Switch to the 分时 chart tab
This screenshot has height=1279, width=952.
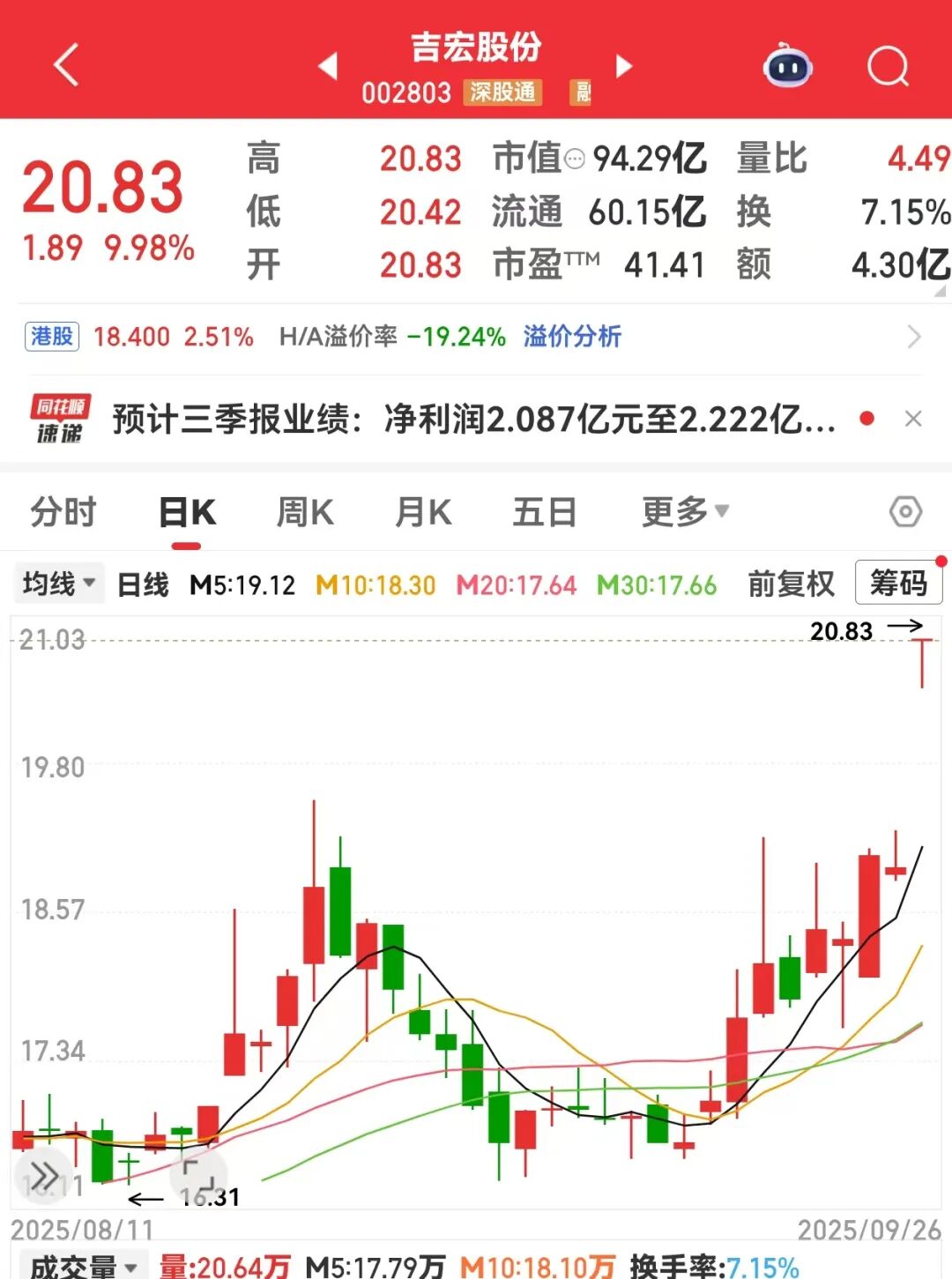[x=63, y=512]
